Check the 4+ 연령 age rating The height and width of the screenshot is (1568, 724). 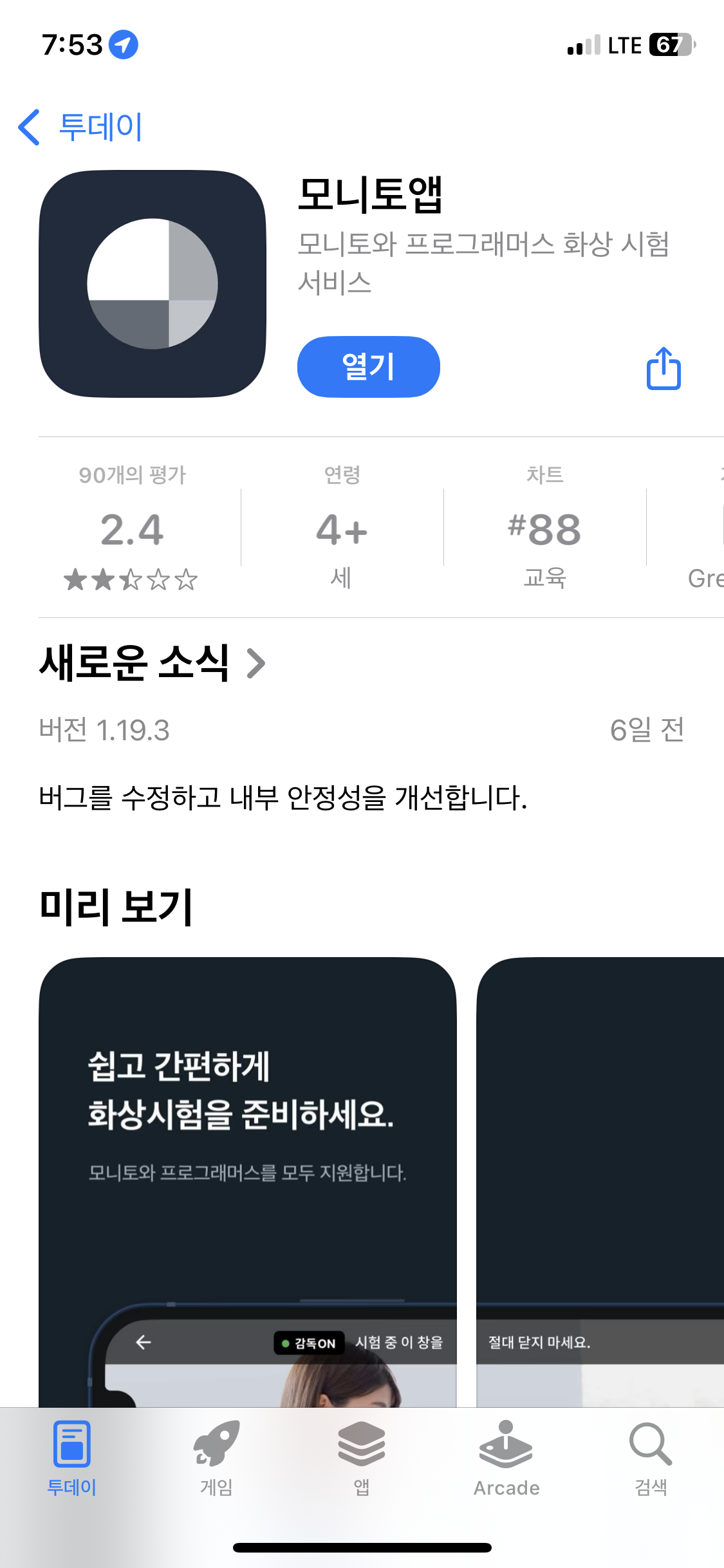coord(342,527)
